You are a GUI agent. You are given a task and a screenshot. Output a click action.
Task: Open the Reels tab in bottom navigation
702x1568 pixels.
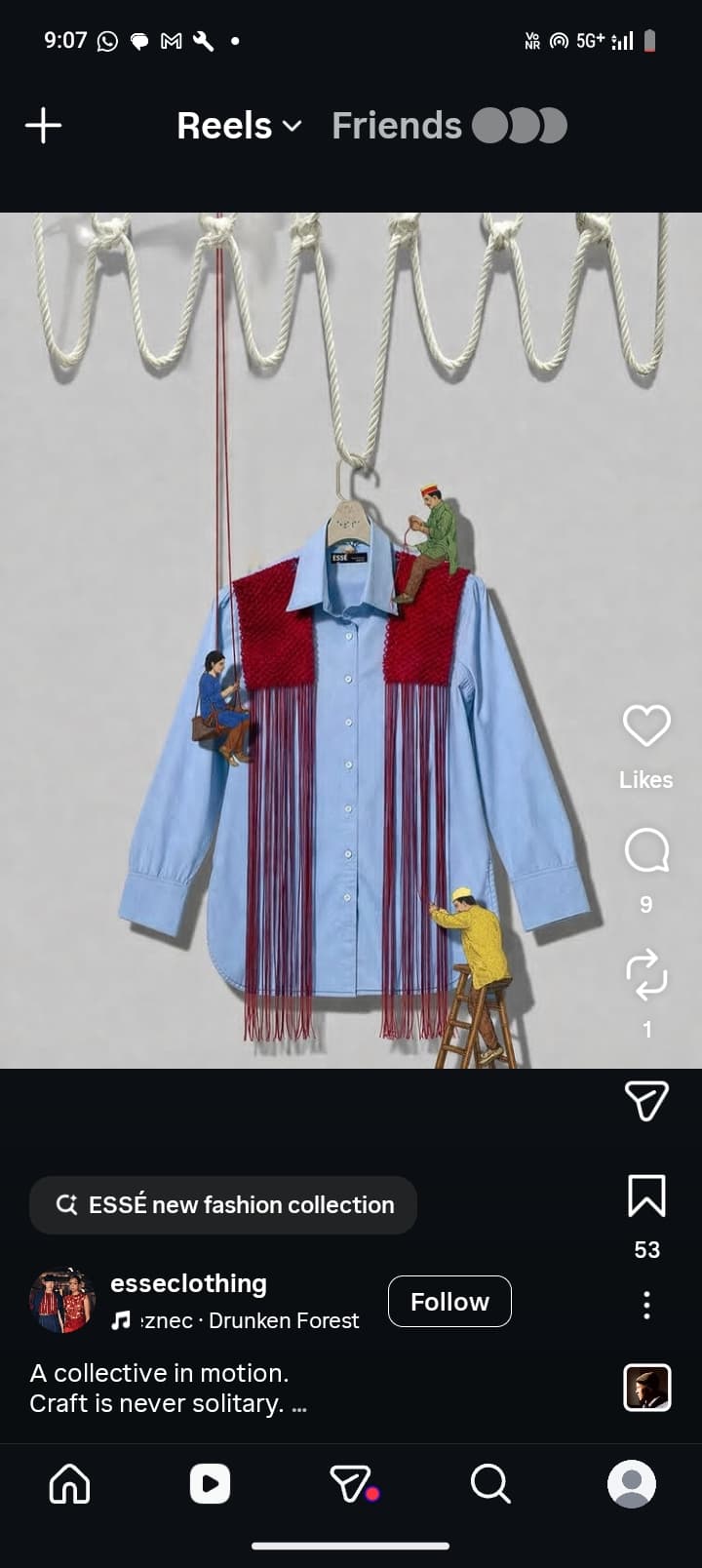coord(210,1484)
